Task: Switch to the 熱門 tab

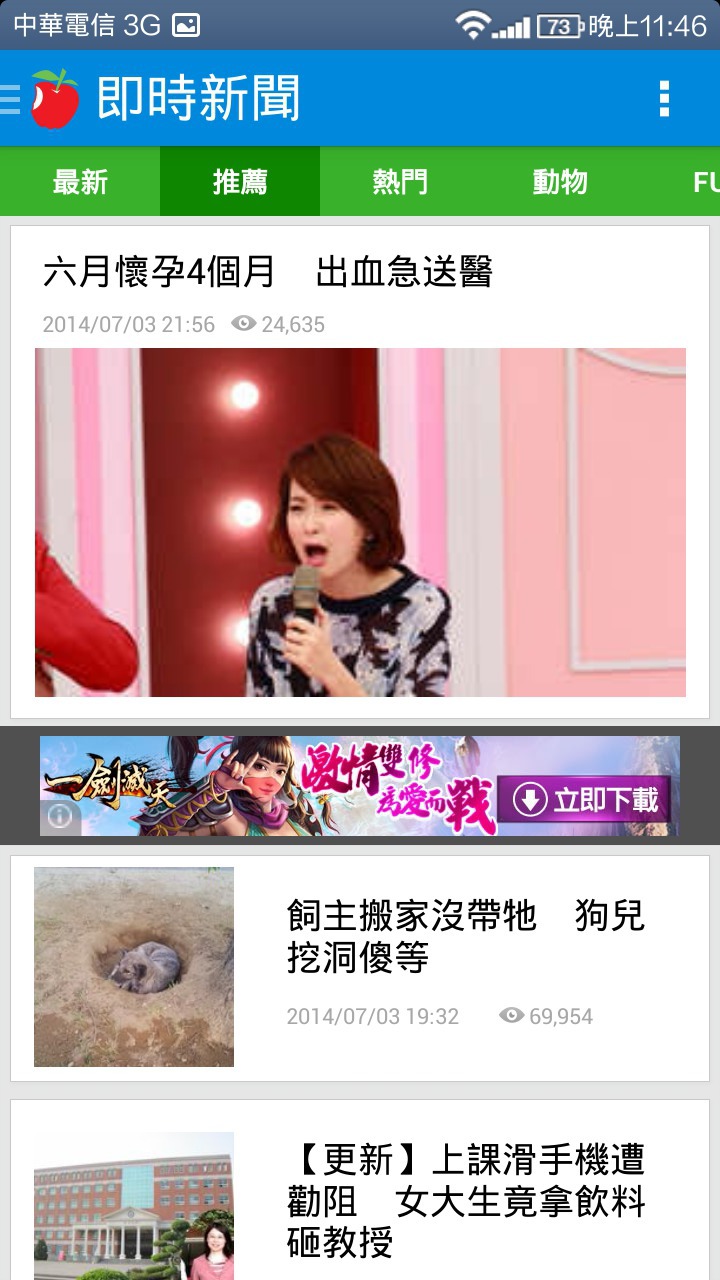Action: tap(400, 181)
